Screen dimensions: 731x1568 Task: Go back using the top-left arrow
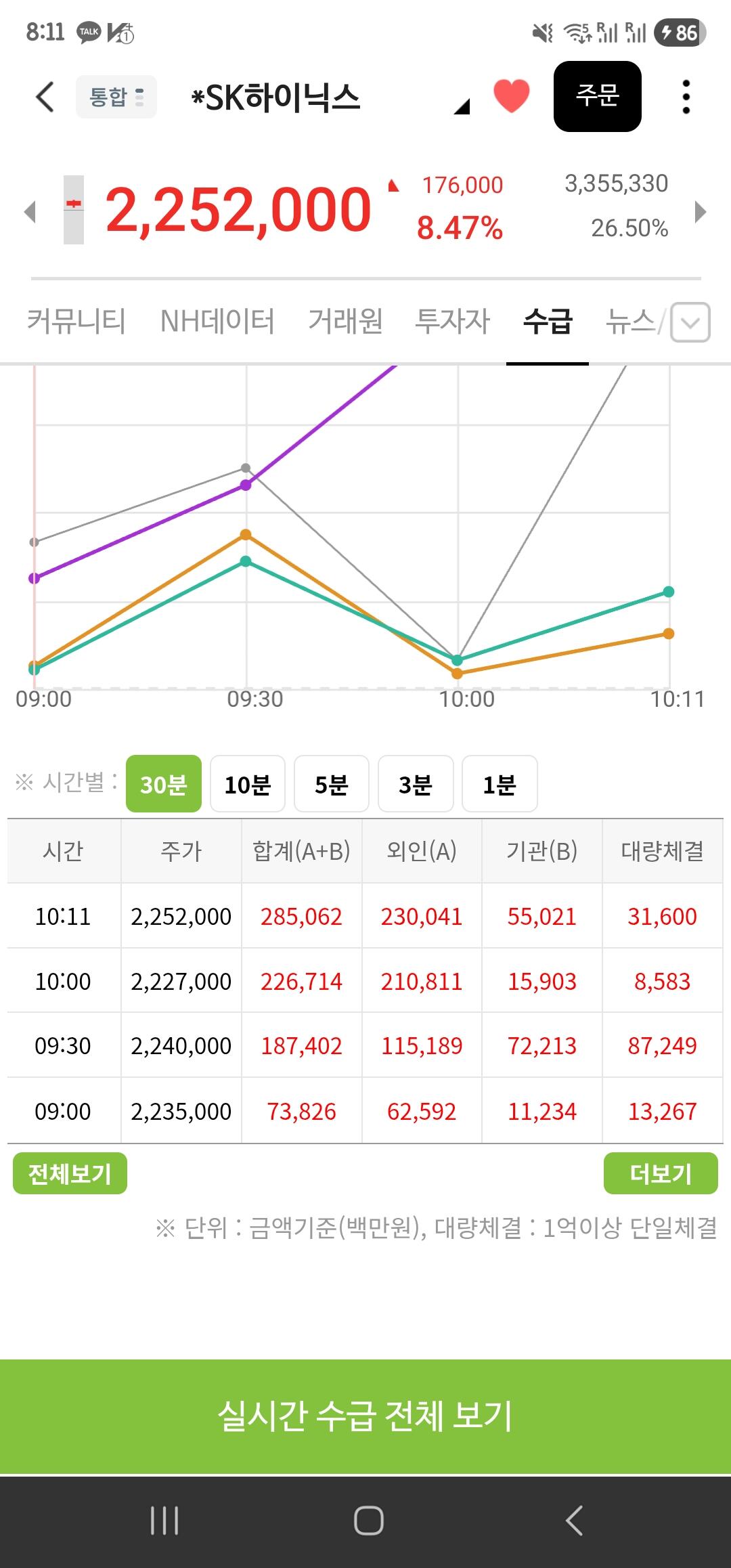tap(45, 97)
